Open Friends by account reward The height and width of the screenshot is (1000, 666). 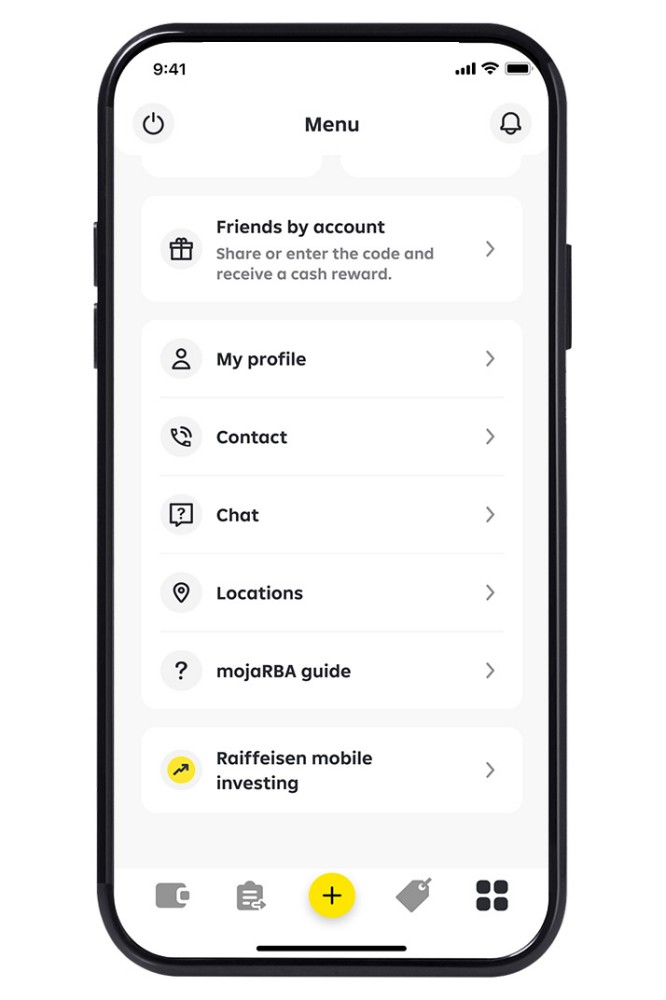tap(331, 249)
